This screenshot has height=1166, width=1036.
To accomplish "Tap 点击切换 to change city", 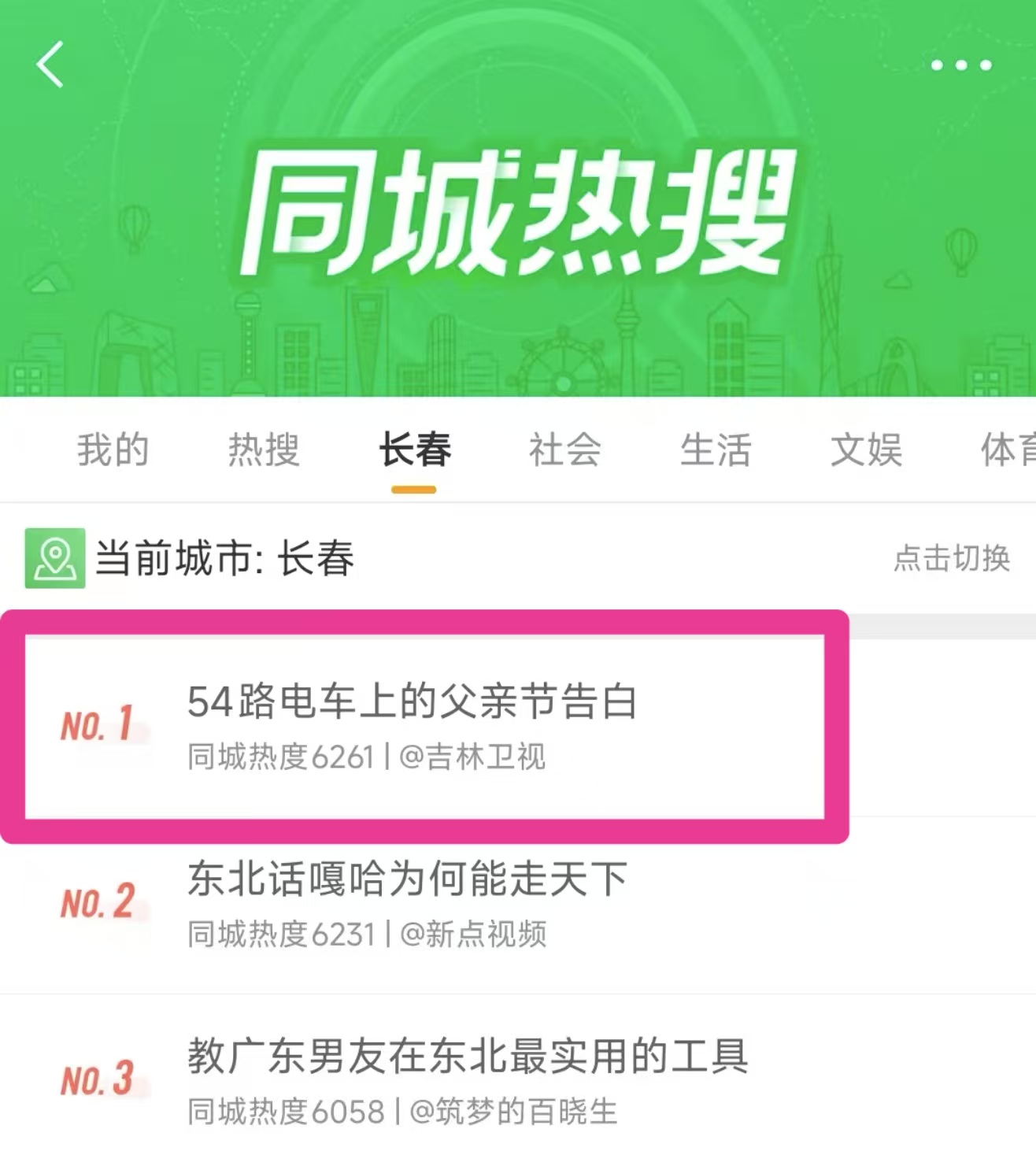I will point(952,558).
